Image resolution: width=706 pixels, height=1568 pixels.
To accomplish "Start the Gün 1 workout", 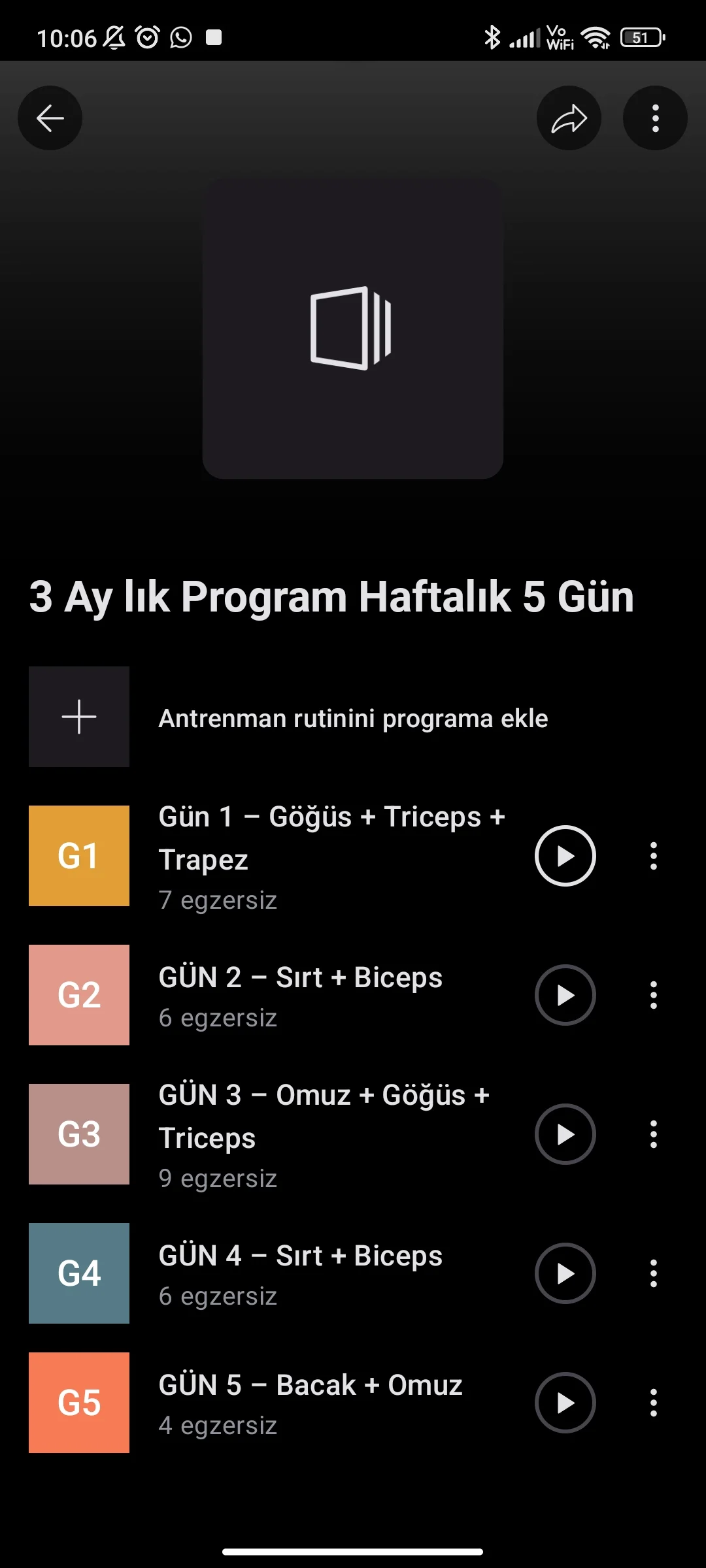I will pyautogui.click(x=565, y=856).
